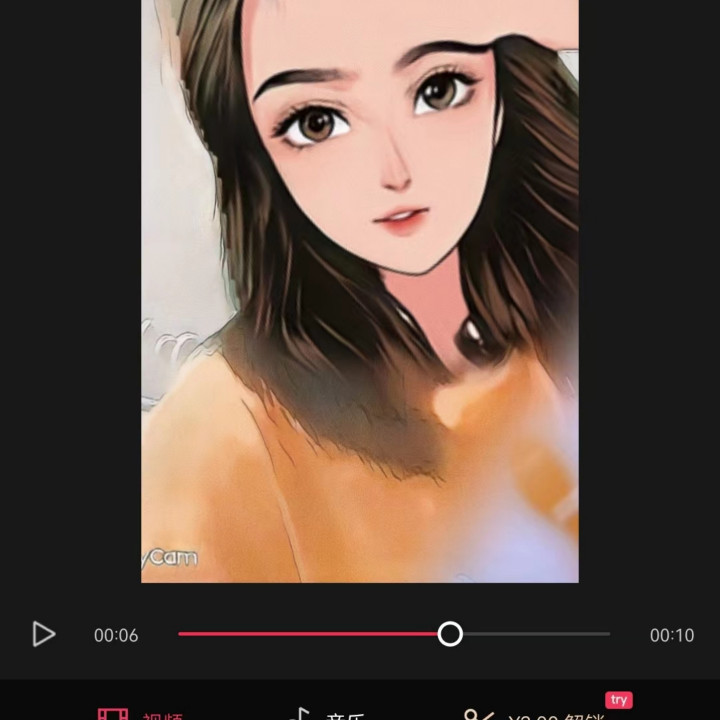The image size is (720, 720).
Task: Switch to the 音乐 tab
Action: click(328, 714)
